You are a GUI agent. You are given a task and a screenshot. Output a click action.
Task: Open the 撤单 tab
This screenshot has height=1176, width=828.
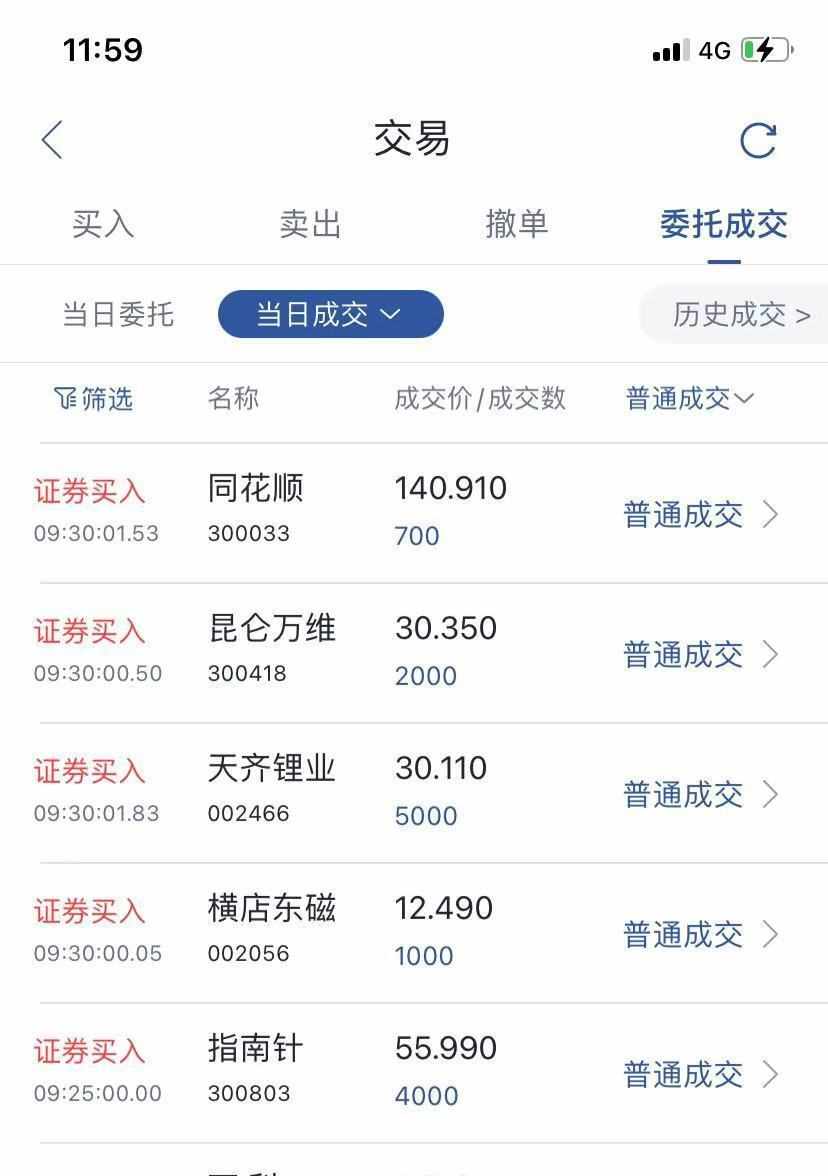(x=517, y=224)
